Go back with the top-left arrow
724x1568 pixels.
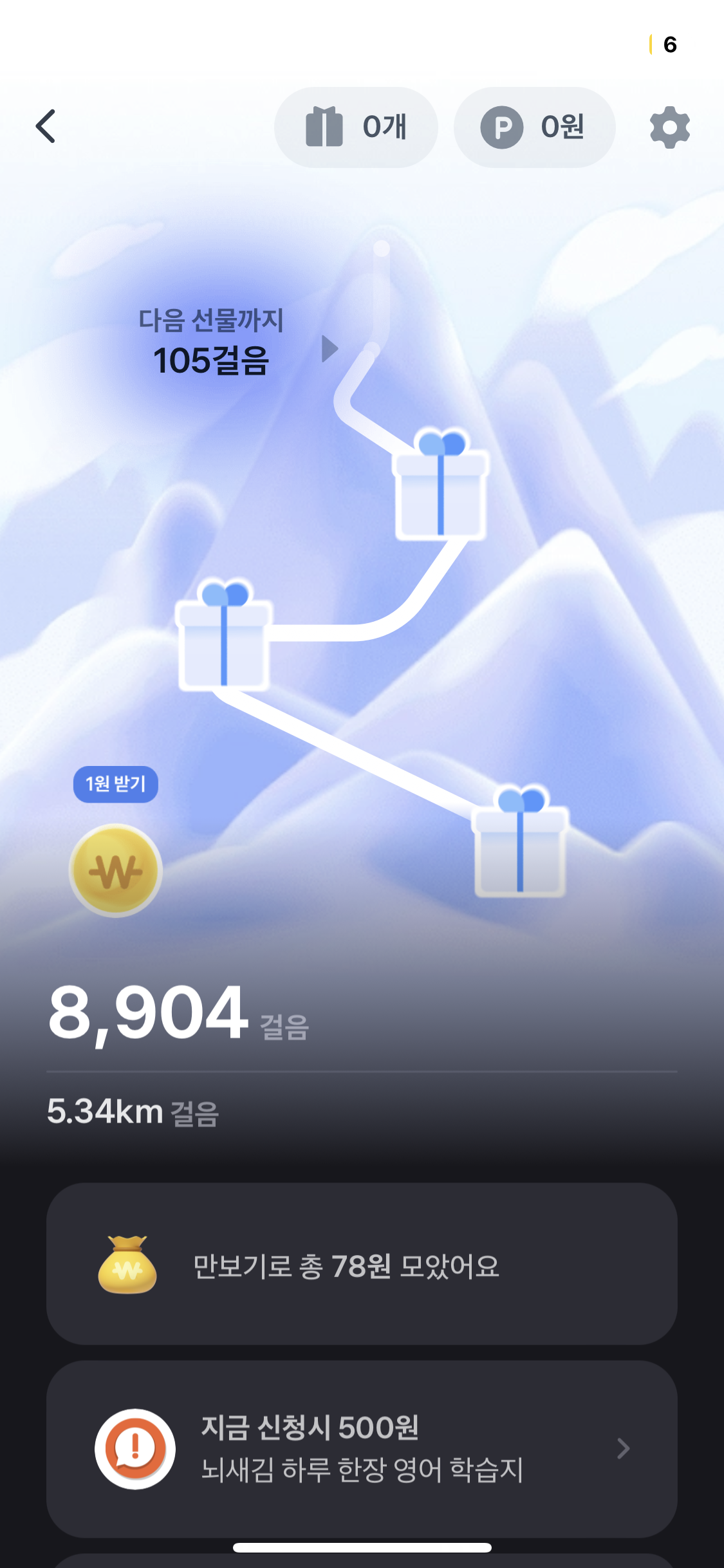(46, 126)
